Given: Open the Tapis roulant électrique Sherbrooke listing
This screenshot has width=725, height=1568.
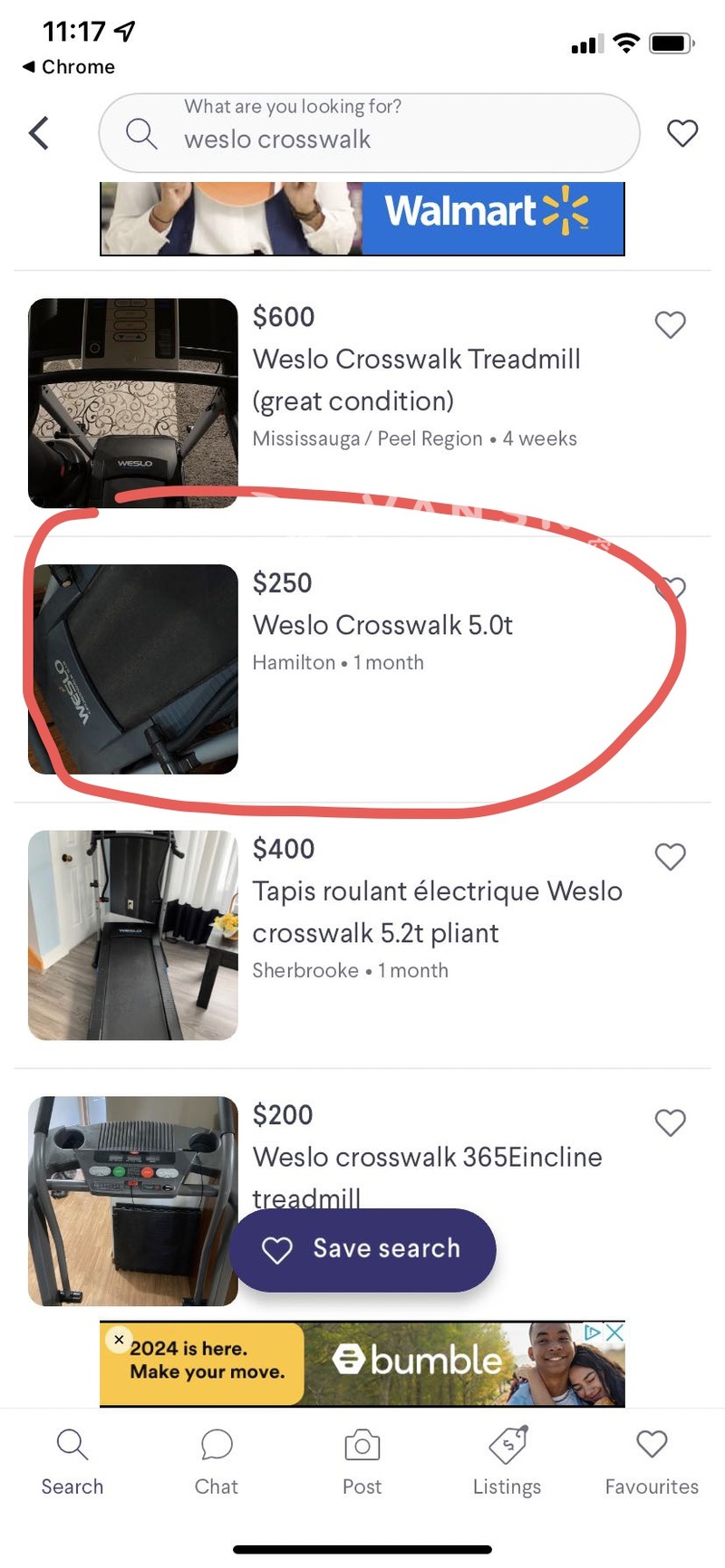Looking at the screenshot, I should tap(437, 911).
